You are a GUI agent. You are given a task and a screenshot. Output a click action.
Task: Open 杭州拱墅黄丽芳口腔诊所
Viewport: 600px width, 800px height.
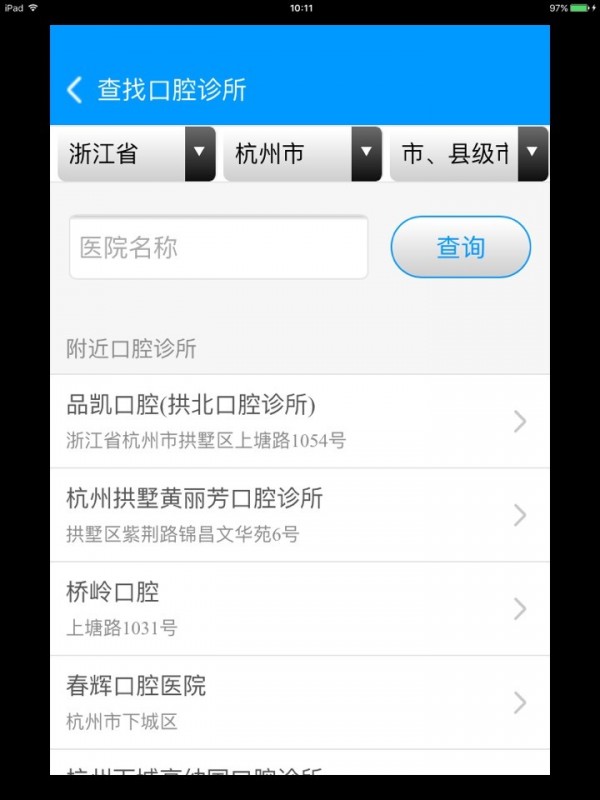tap(299, 514)
